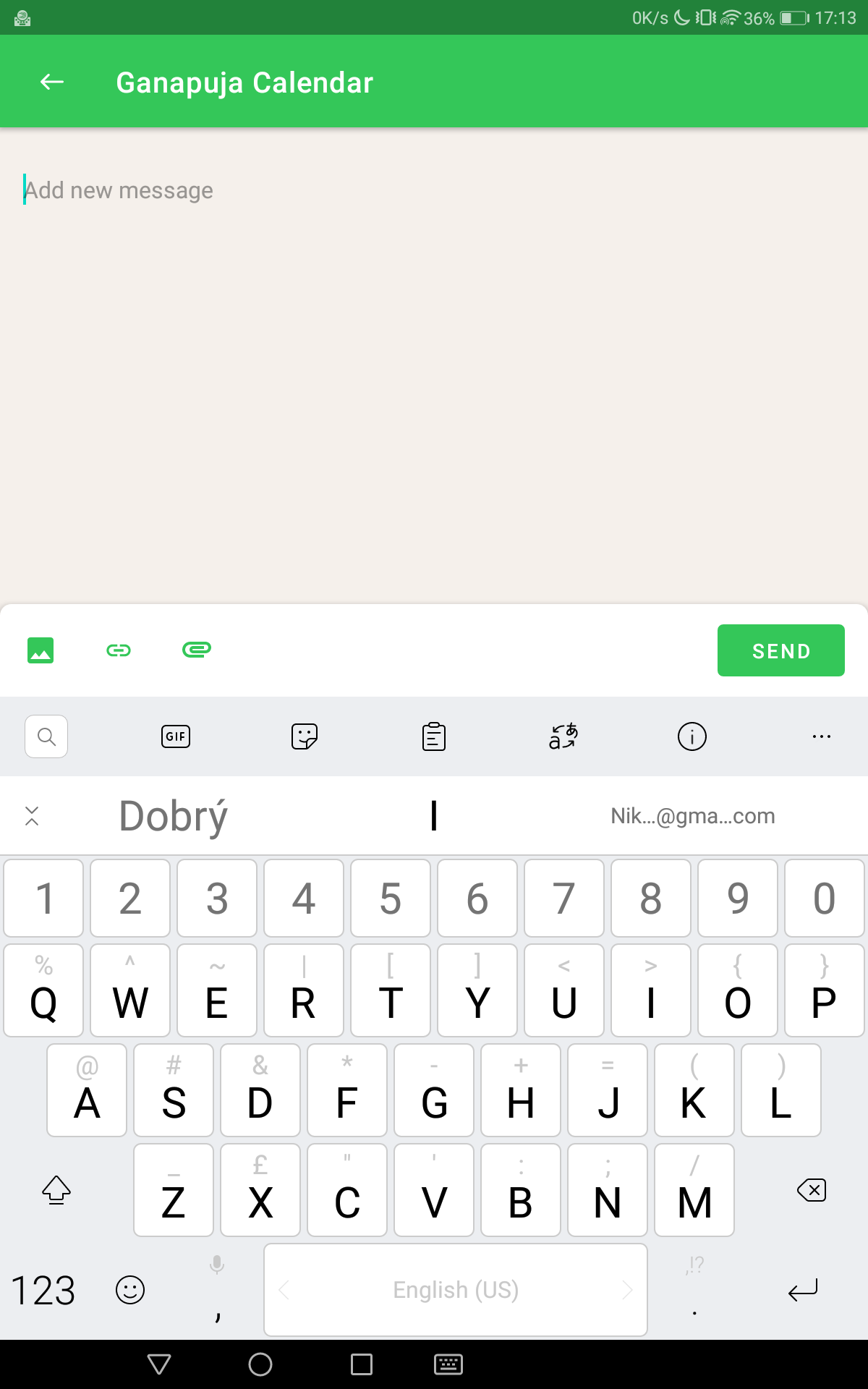
Task: Dismiss the keyboard suggestion strip
Action: (32, 816)
